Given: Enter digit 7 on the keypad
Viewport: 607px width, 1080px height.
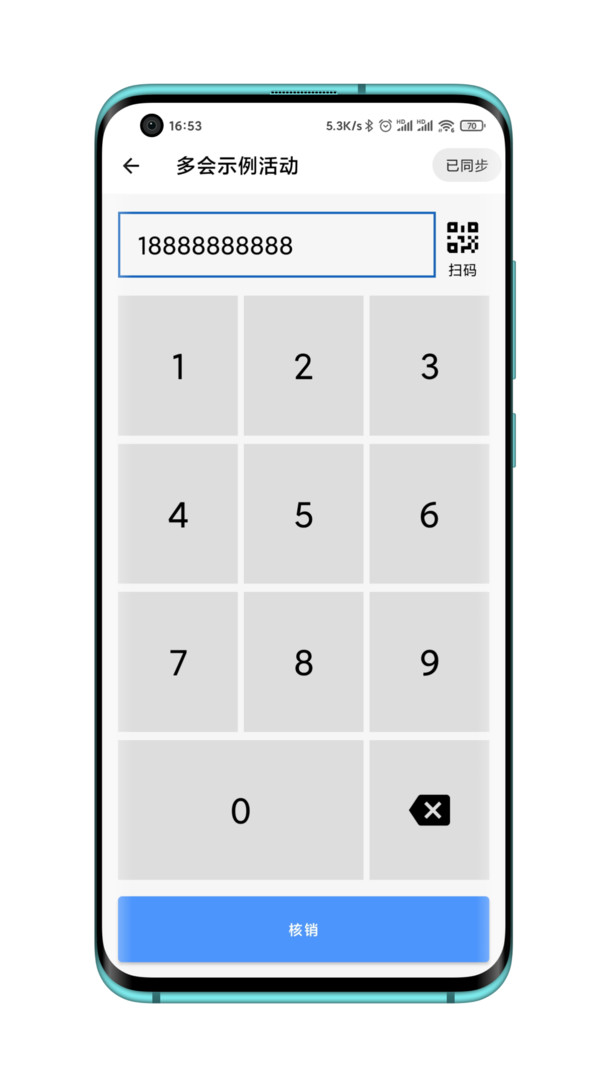Looking at the screenshot, I should pos(178,662).
